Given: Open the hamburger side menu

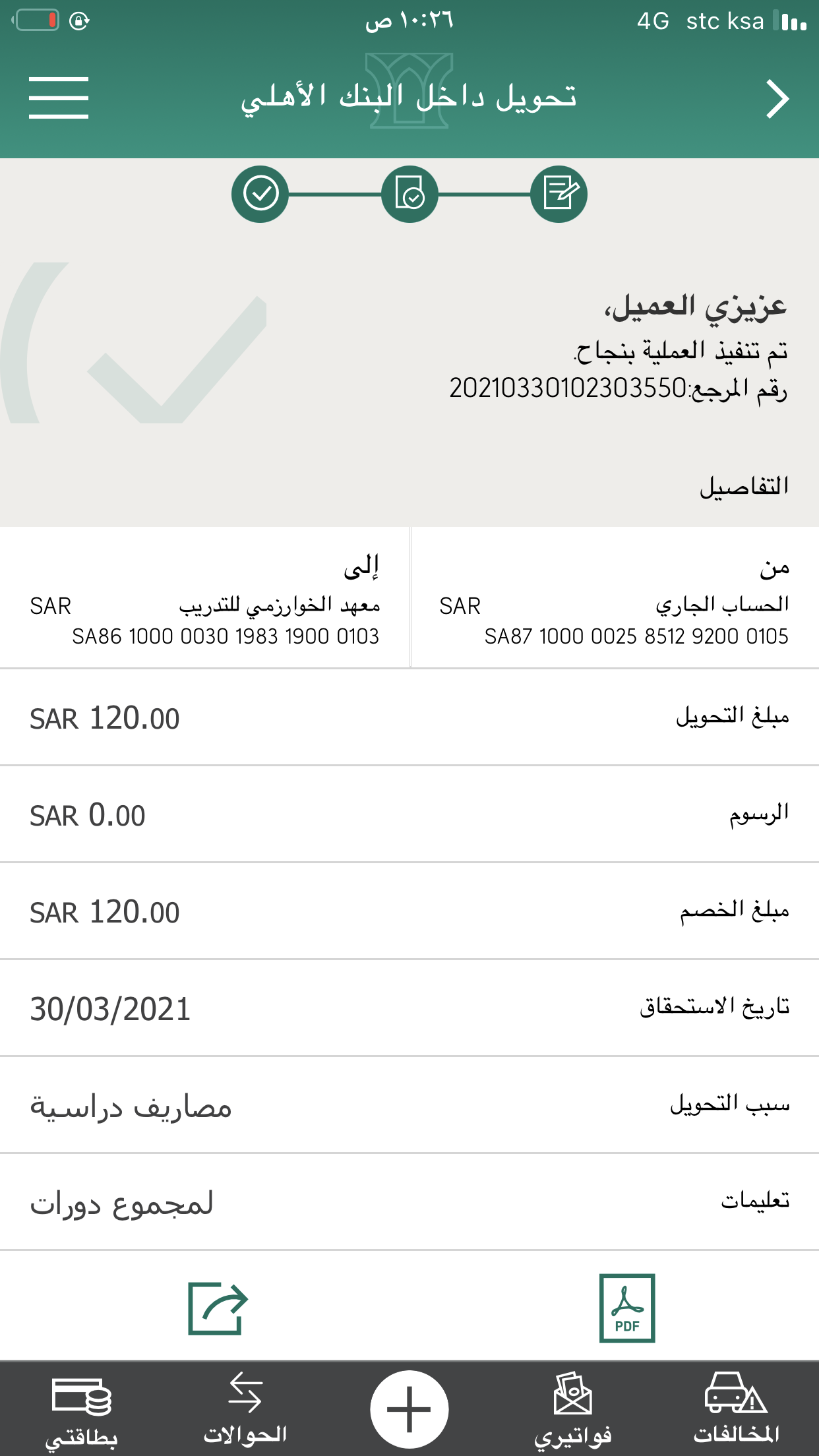Looking at the screenshot, I should tap(59, 98).
